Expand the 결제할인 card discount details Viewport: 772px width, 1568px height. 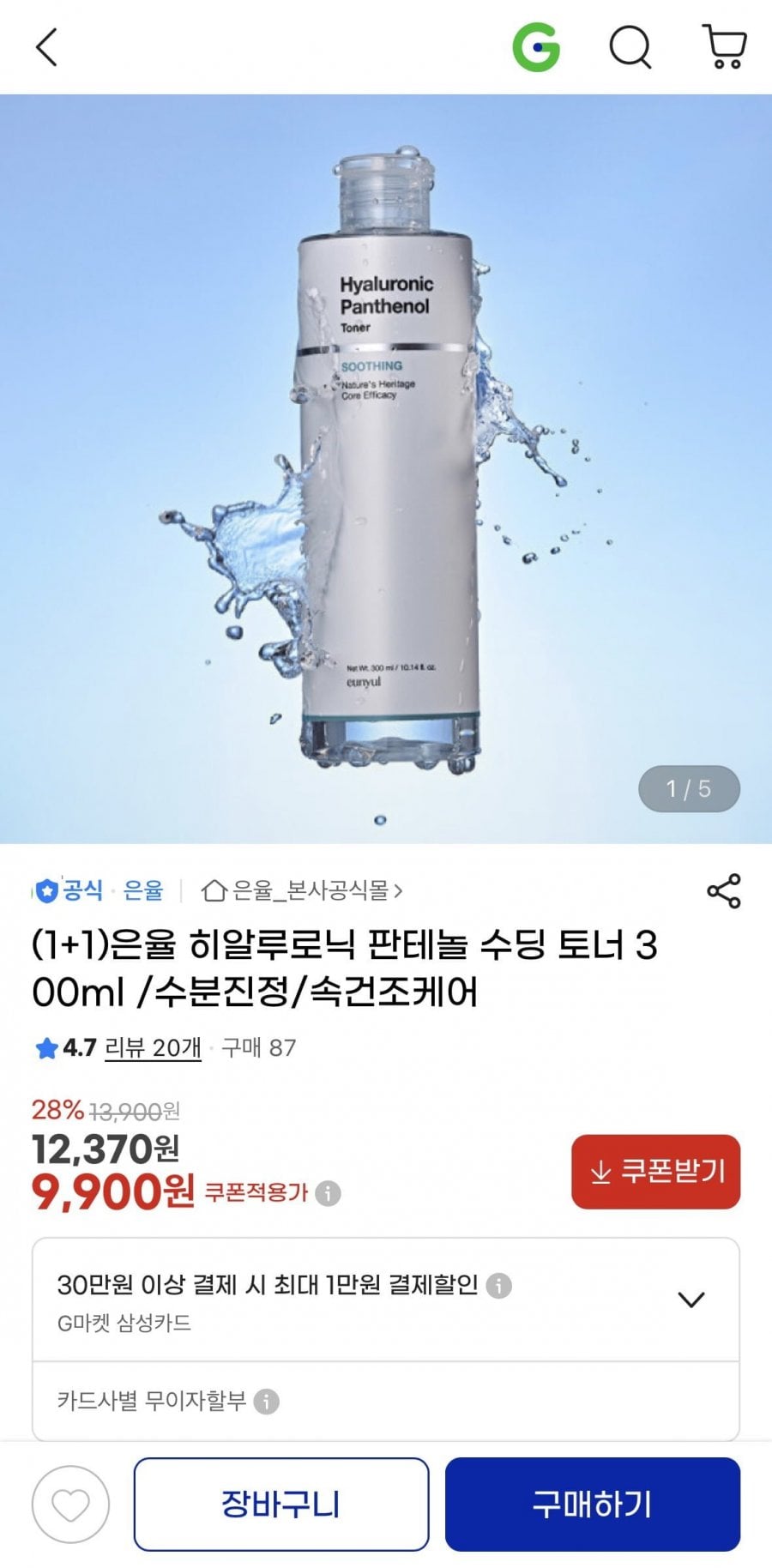pos(691,1300)
